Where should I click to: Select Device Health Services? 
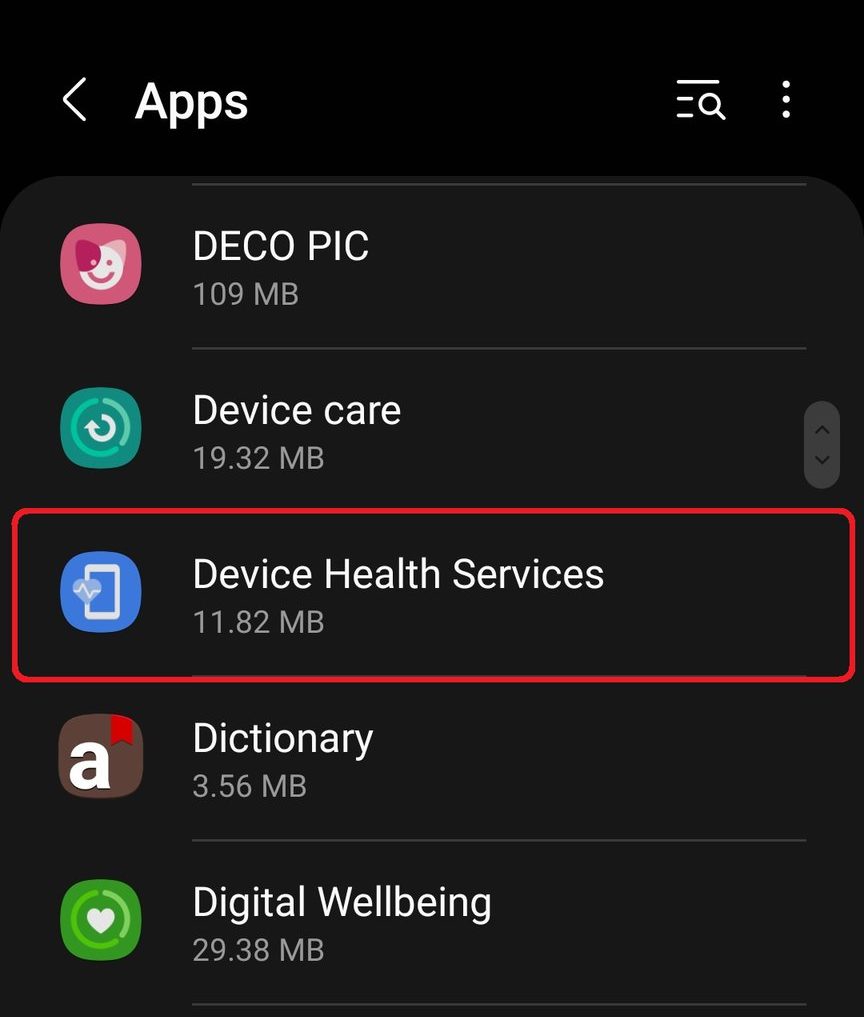tap(432, 593)
